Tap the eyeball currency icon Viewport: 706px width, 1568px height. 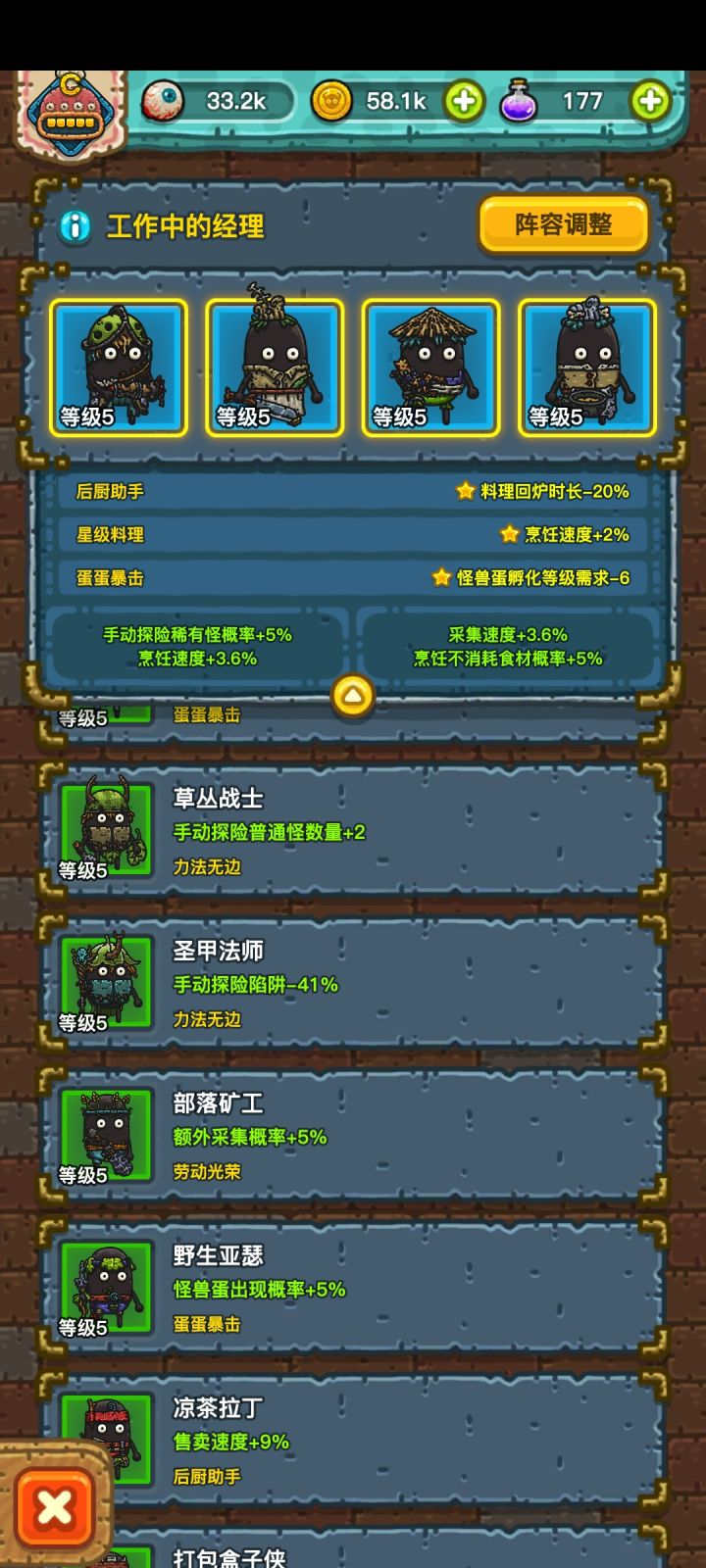[168, 101]
